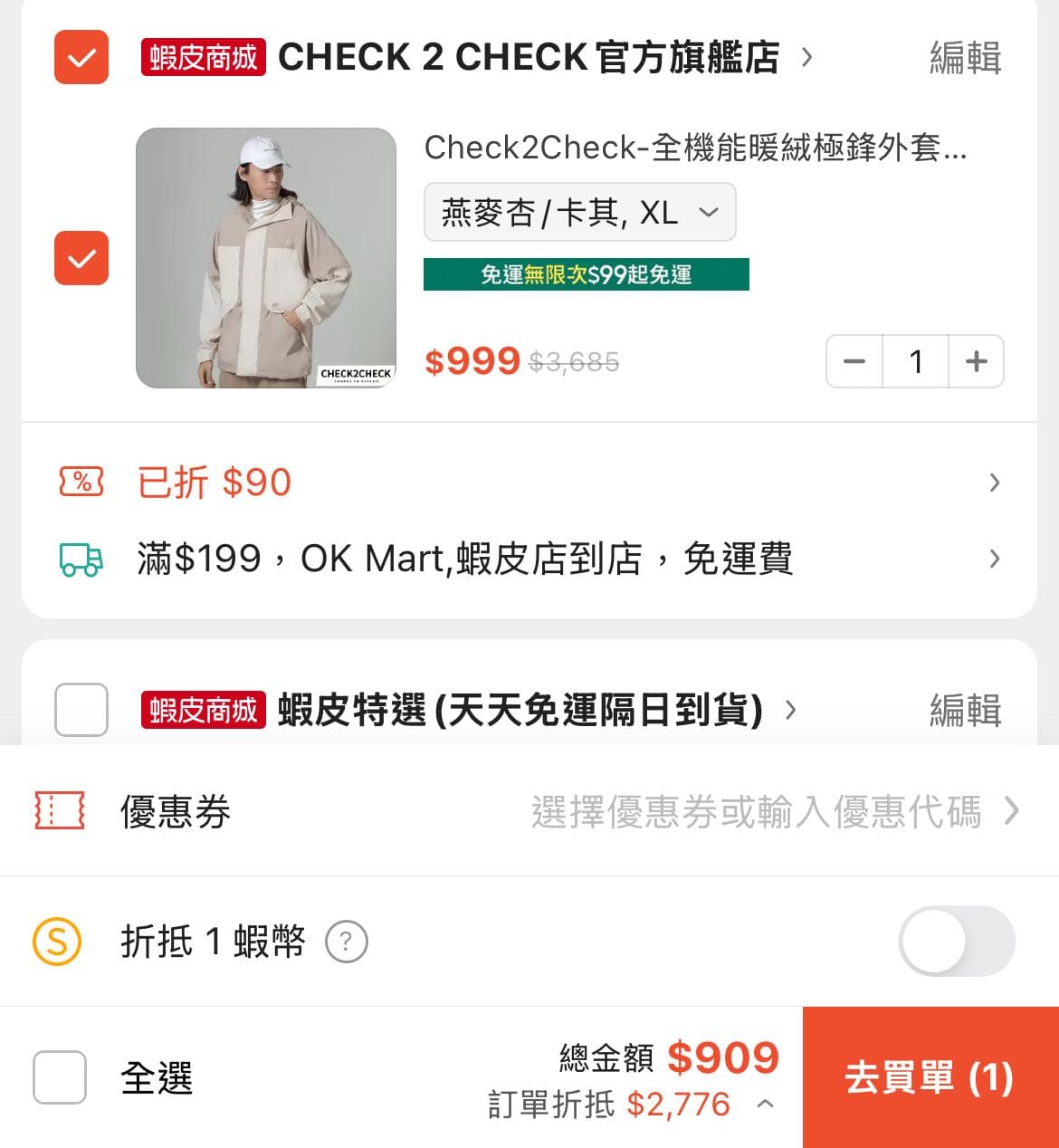1059x1148 pixels.
Task: Open coupon selection via 選擇優惠券或輸入優惠代碼
Action: click(x=758, y=813)
